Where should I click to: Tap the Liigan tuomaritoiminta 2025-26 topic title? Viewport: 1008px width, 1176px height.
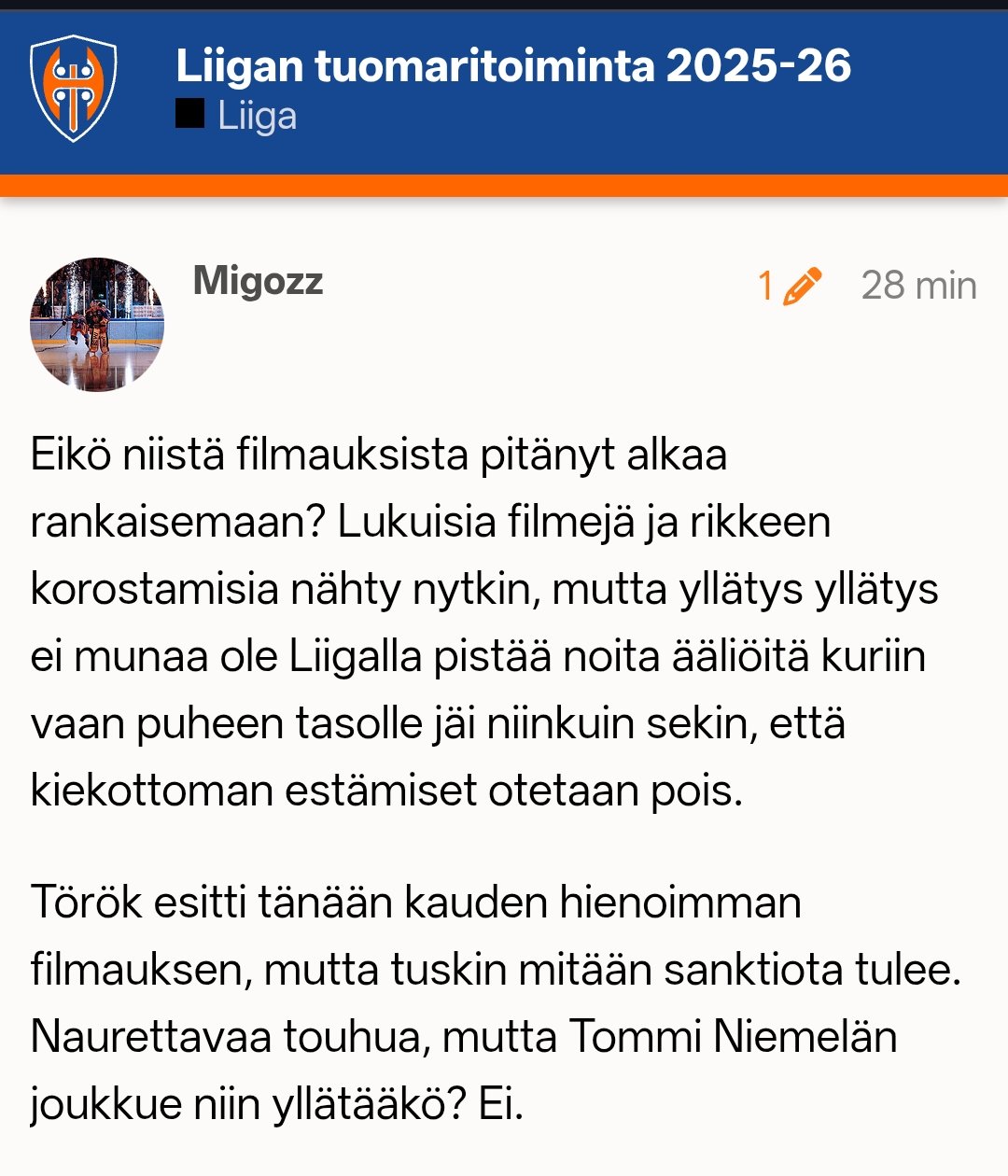tap(512, 66)
